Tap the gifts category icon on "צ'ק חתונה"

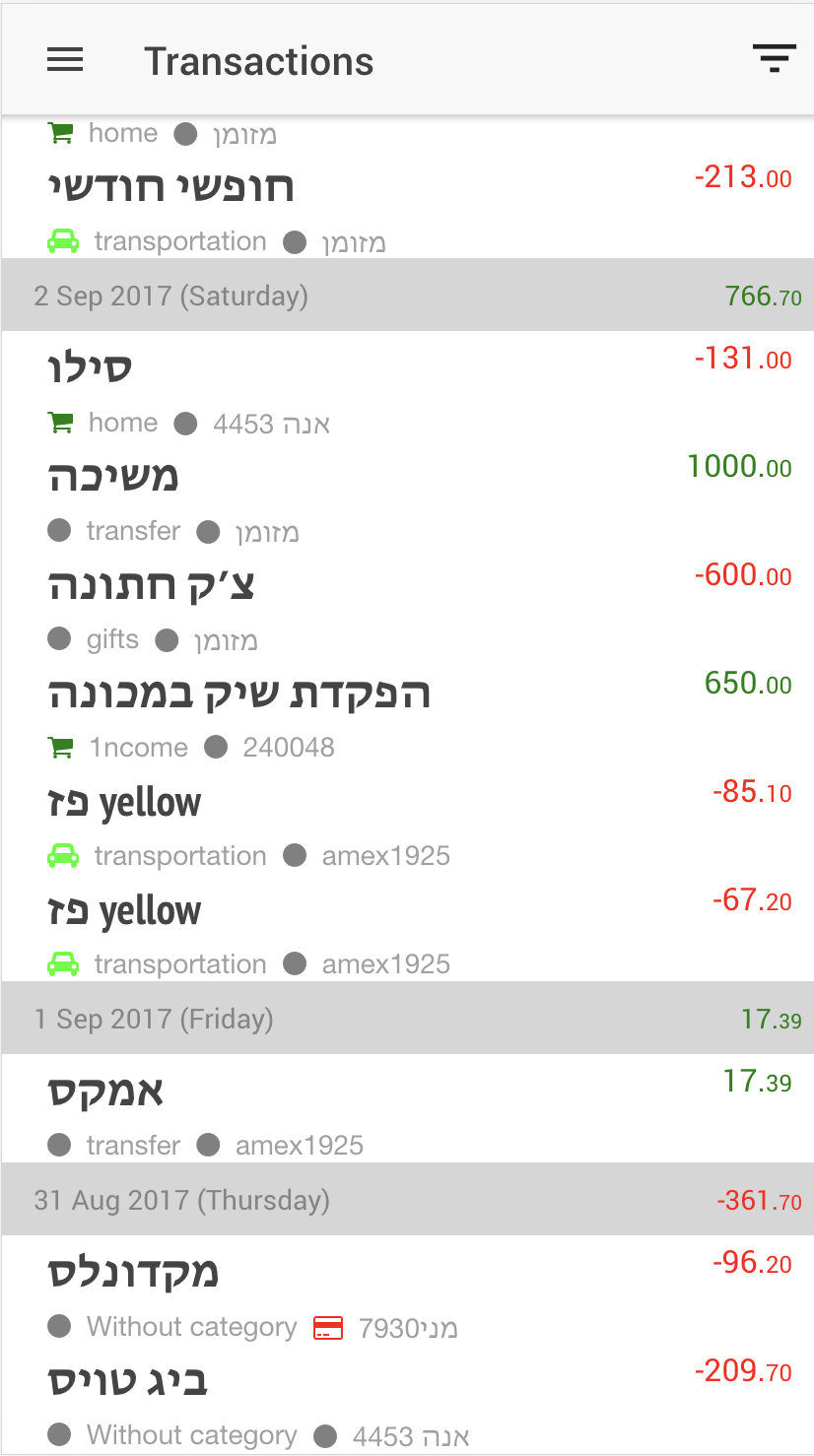[x=60, y=639]
